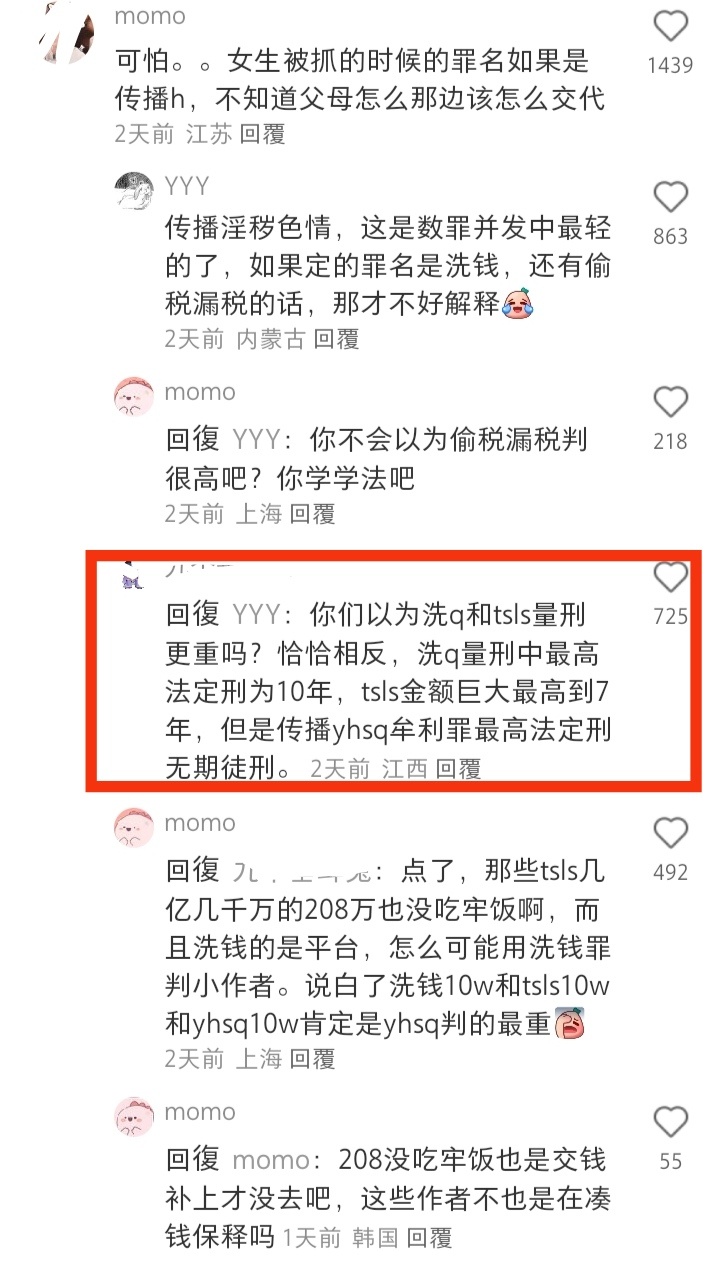Open YYY's username above the 传播淫秽色情 comment
Screen dimensions: 720x1270
187,186
